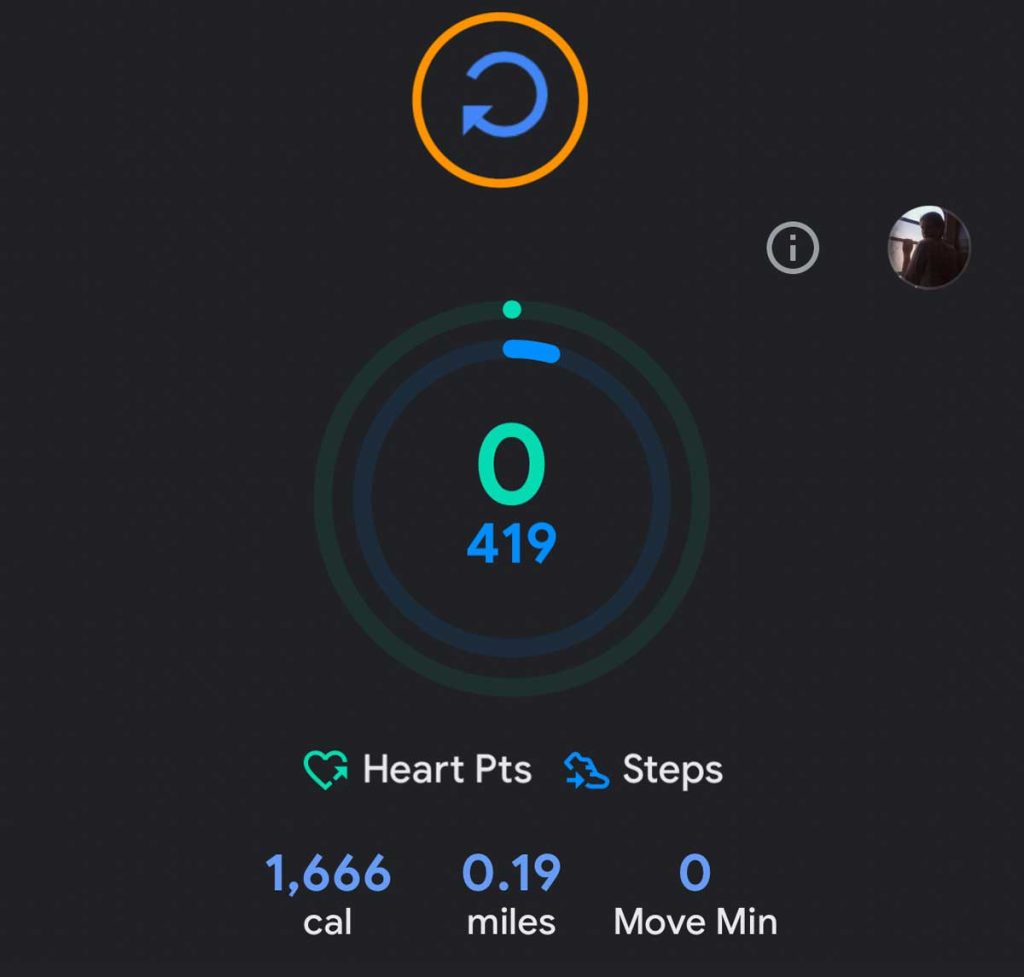The height and width of the screenshot is (977, 1024).
Task: Open the profile avatar photo
Action: pyautogui.click(x=929, y=247)
